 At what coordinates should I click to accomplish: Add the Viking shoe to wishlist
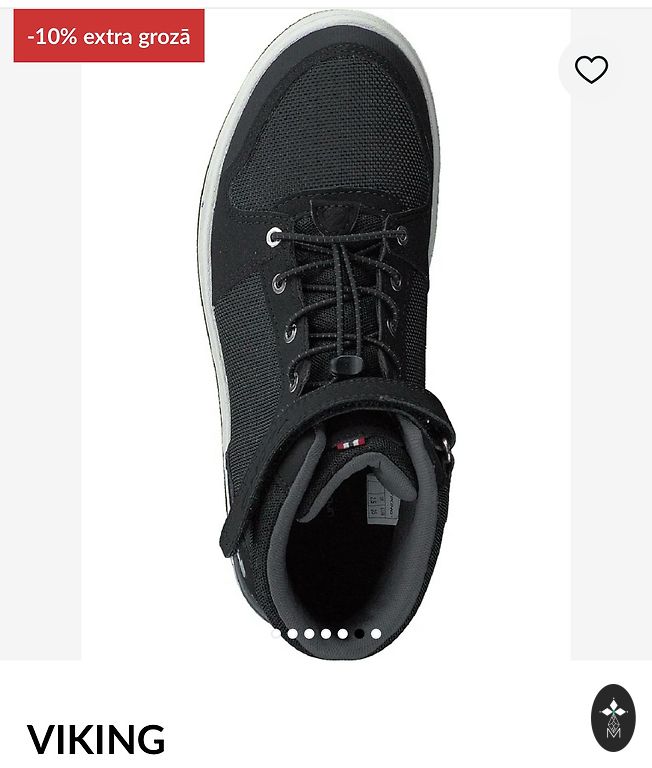[x=591, y=69]
